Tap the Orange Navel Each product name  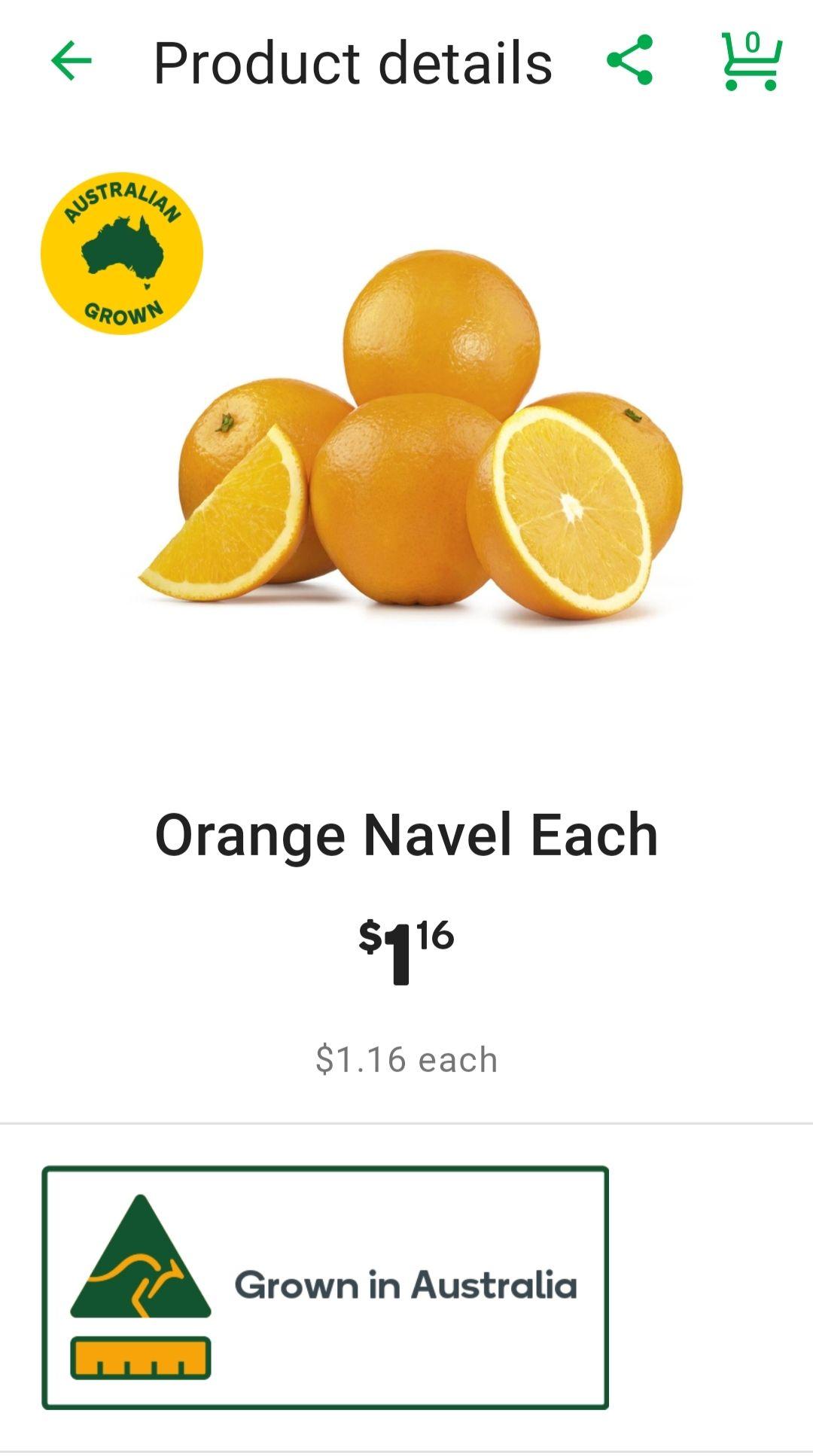point(405,836)
